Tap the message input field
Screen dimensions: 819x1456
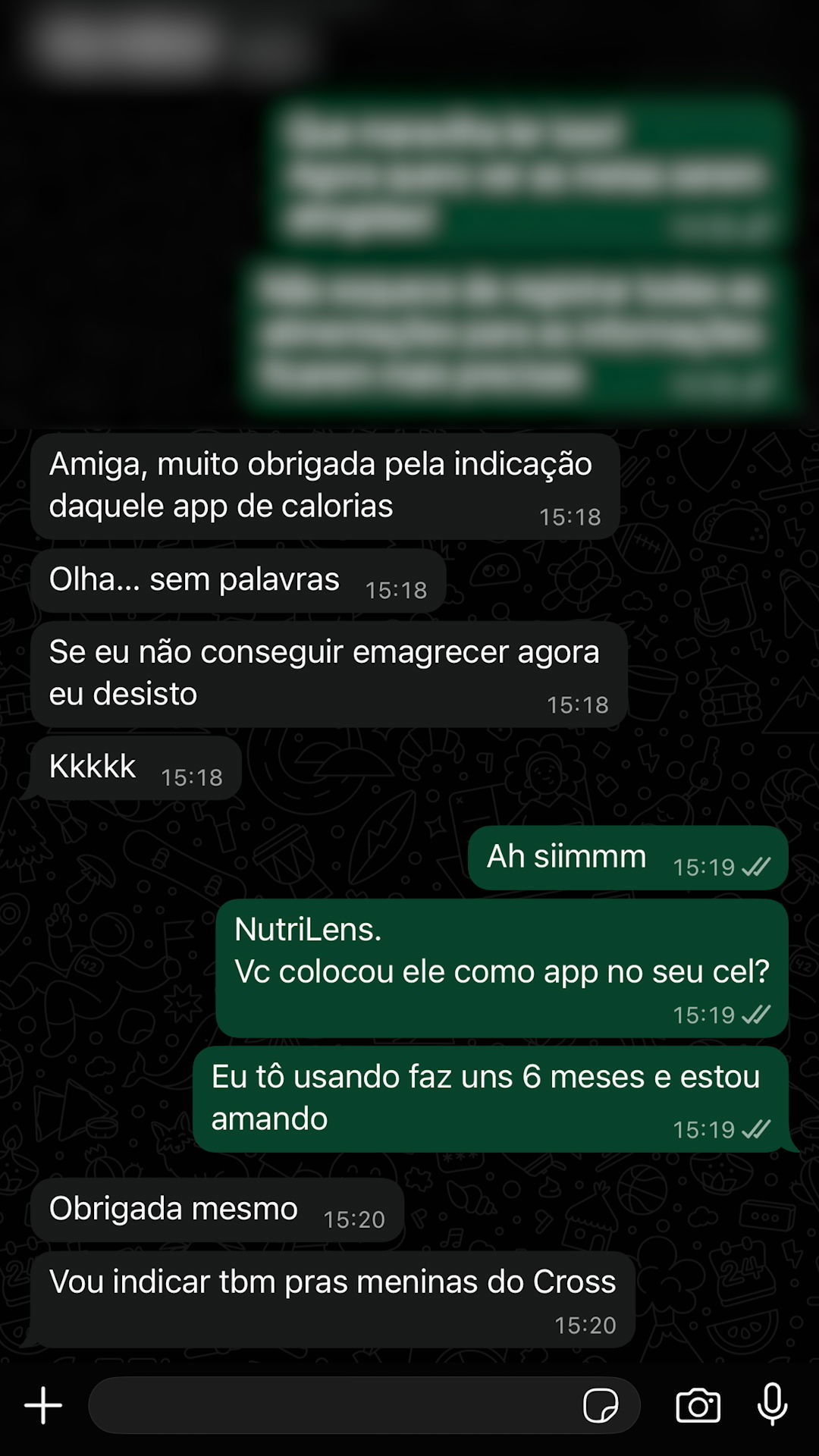(x=334, y=1405)
